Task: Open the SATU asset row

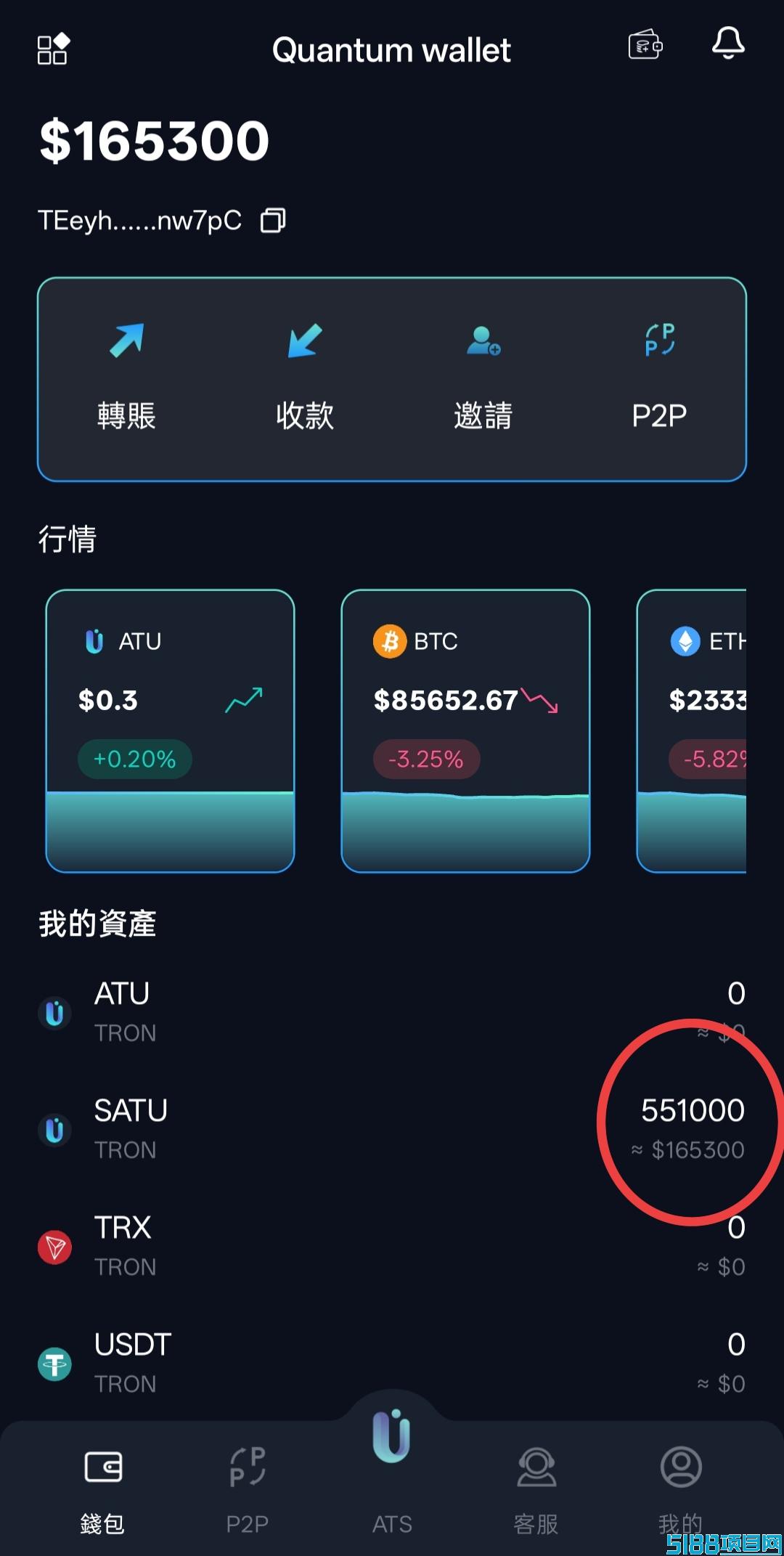Action: coord(392,1129)
